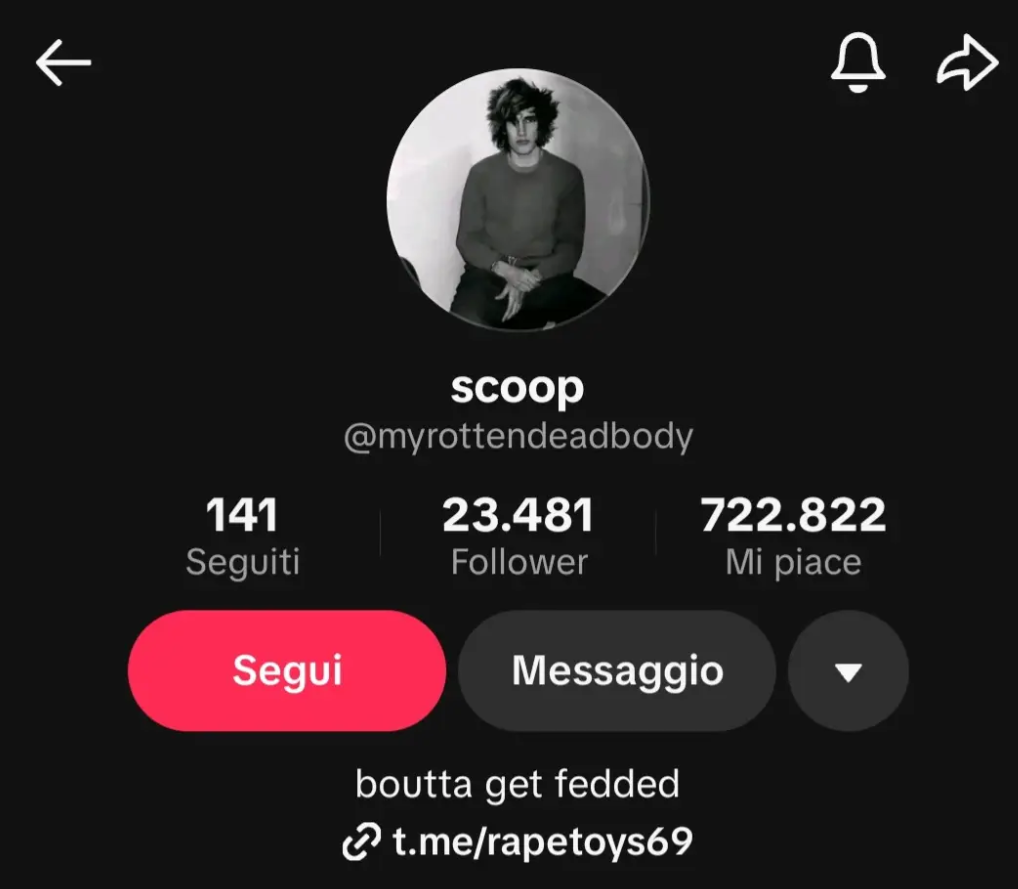Open the 141 Seguiti list
1018x889 pixels.
(x=242, y=538)
